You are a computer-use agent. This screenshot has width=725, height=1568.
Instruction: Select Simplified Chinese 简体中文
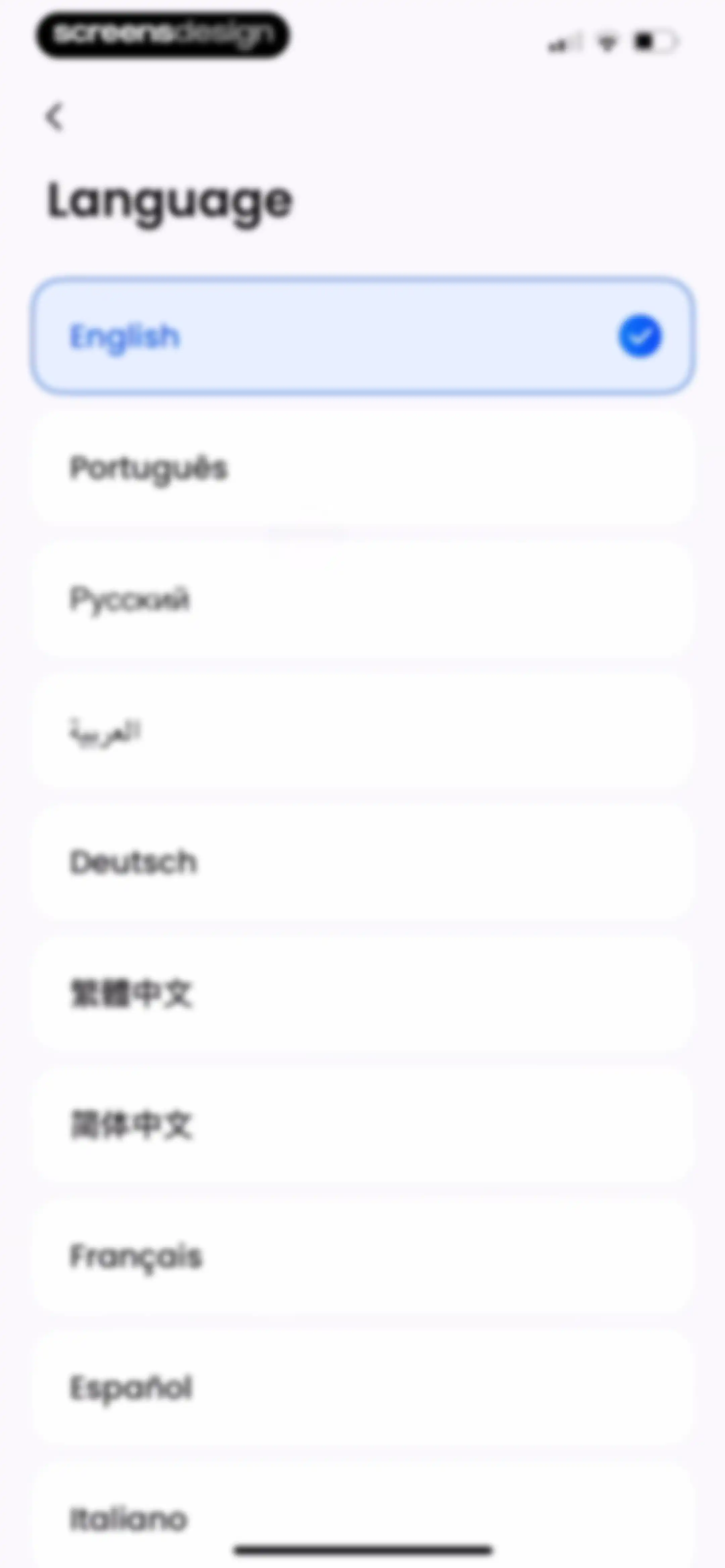363,1125
